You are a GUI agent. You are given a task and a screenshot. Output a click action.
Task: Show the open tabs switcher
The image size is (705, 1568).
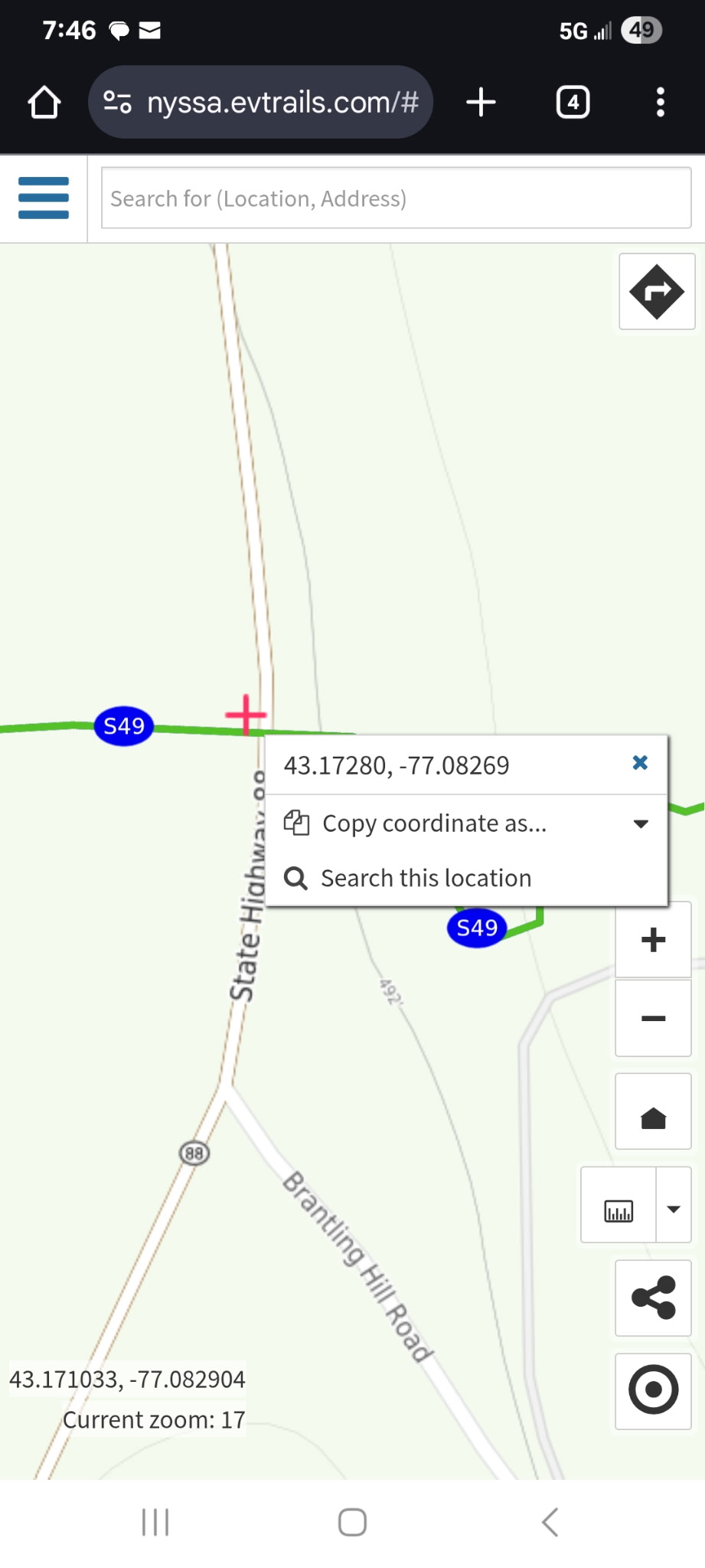click(573, 102)
